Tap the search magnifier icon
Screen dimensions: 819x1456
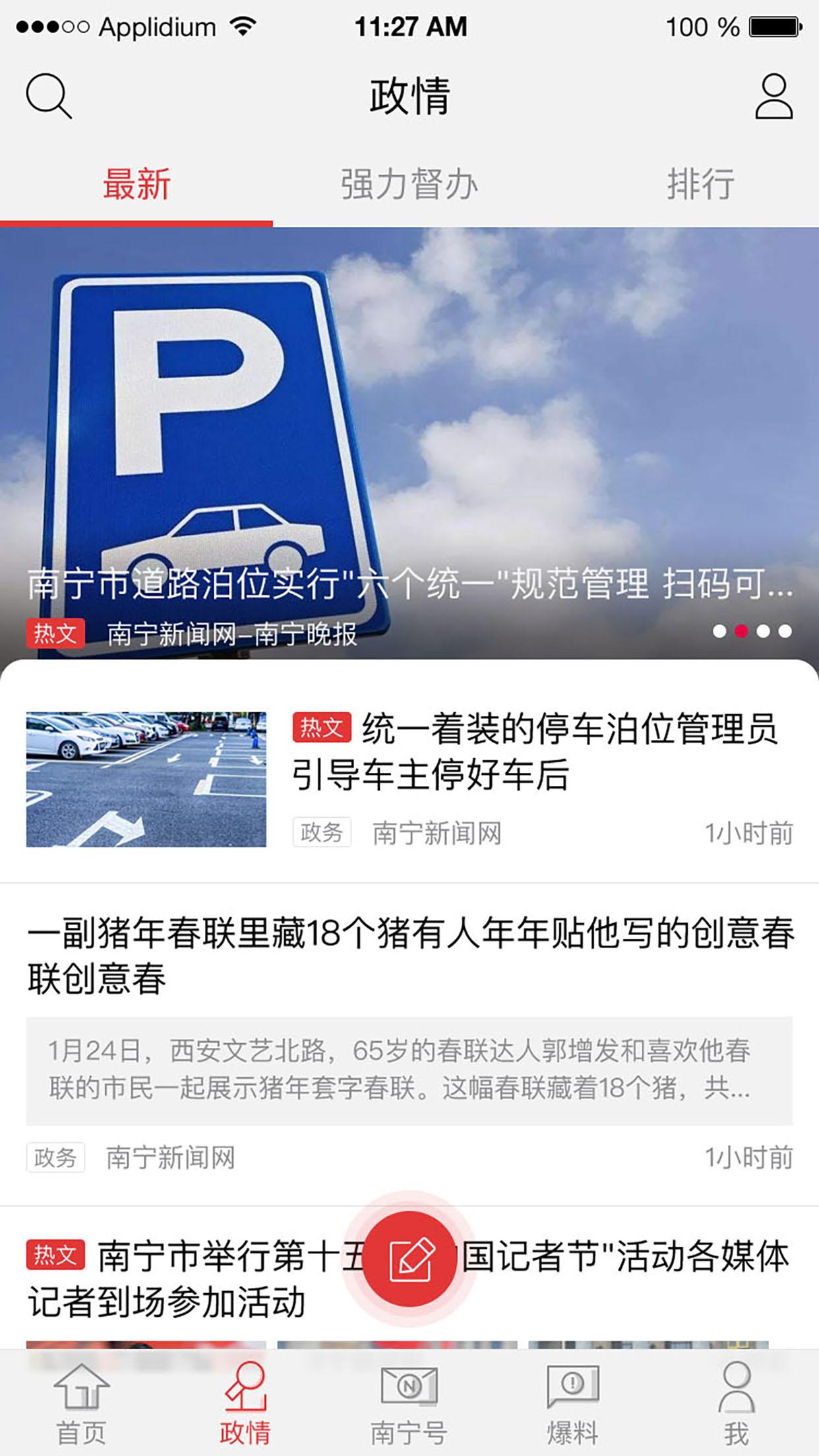coord(47,96)
